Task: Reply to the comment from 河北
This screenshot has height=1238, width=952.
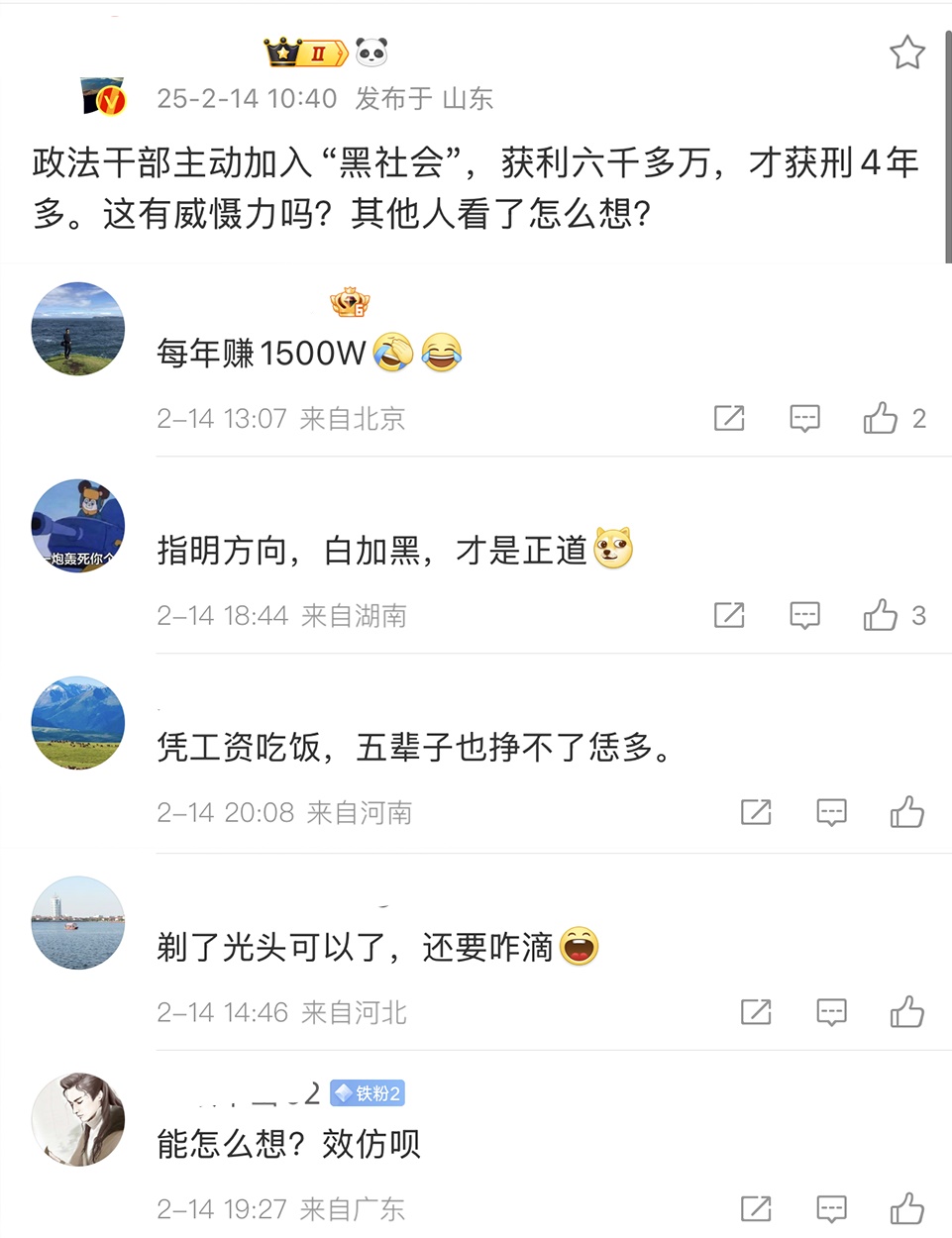Action: (x=831, y=1012)
